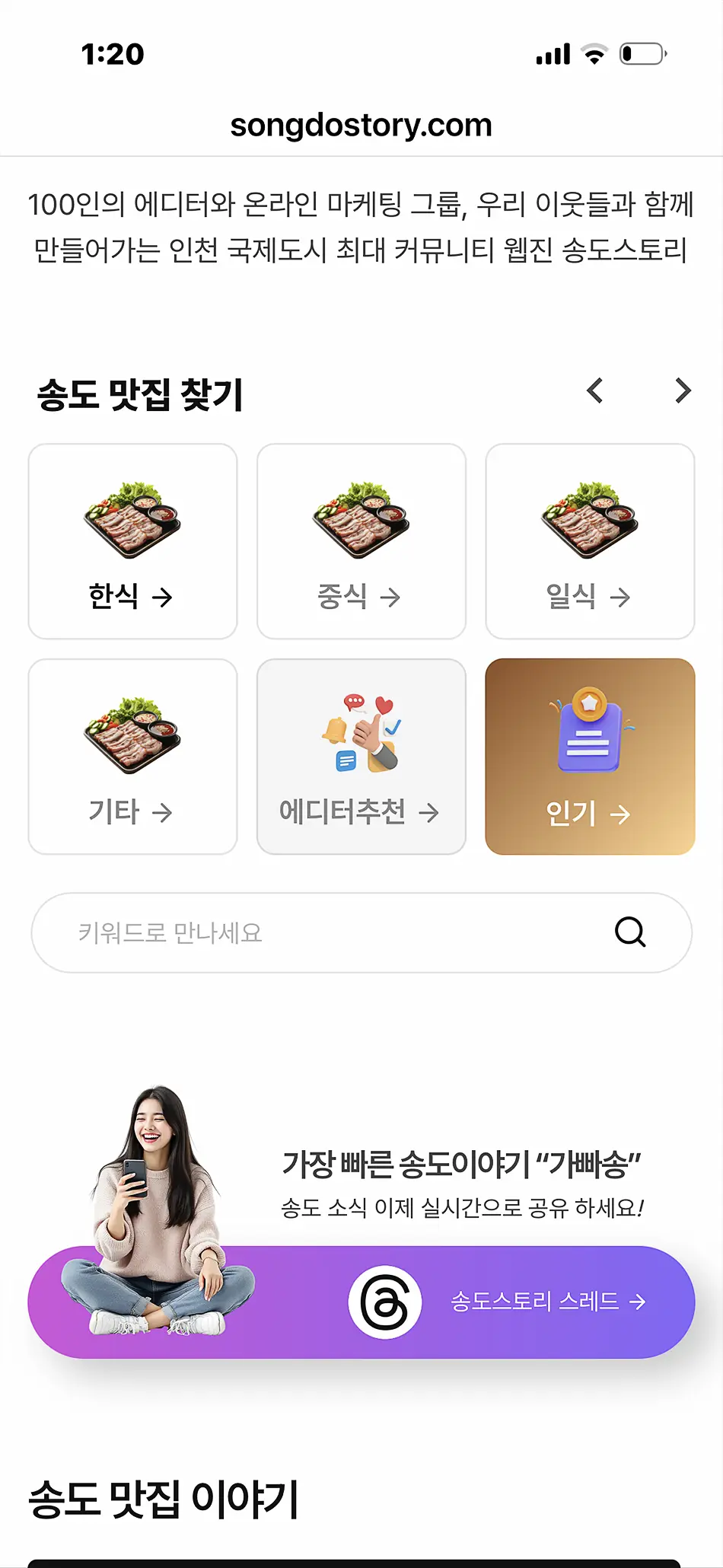723x1568 pixels.
Task: Open the 한식 (Korean food) category card
Action: tap(132, 540)
